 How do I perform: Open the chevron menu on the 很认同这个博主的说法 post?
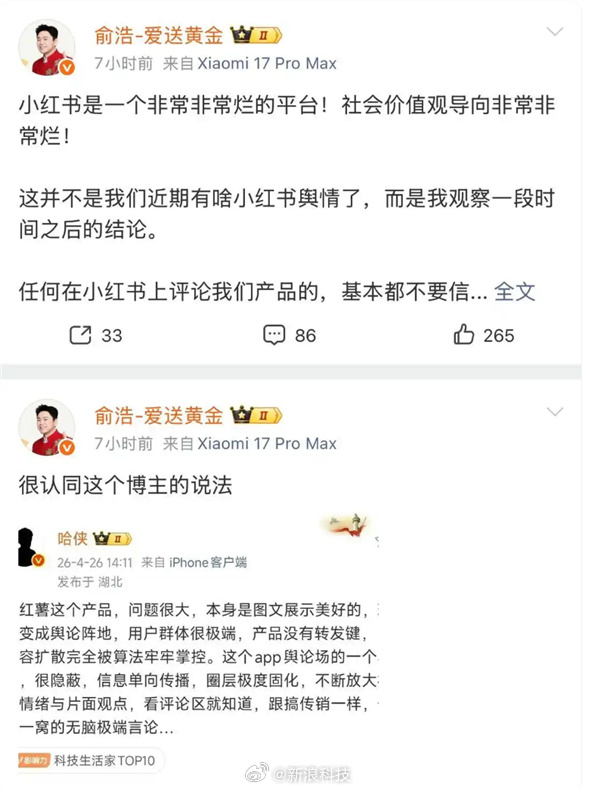click(x=554, y=412)
